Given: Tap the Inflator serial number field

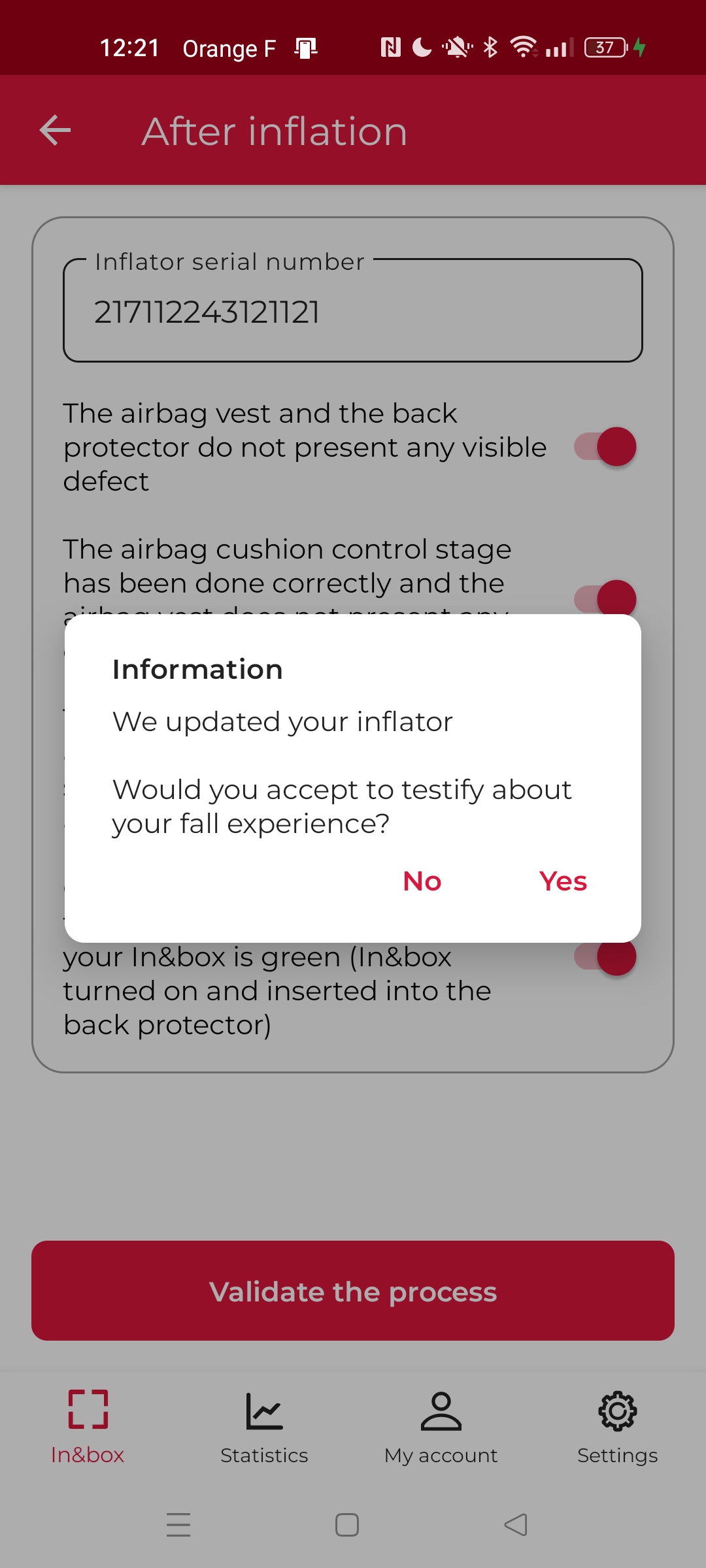Looking at the screenshot, I should pyautogui.click(x=353, y=312).
